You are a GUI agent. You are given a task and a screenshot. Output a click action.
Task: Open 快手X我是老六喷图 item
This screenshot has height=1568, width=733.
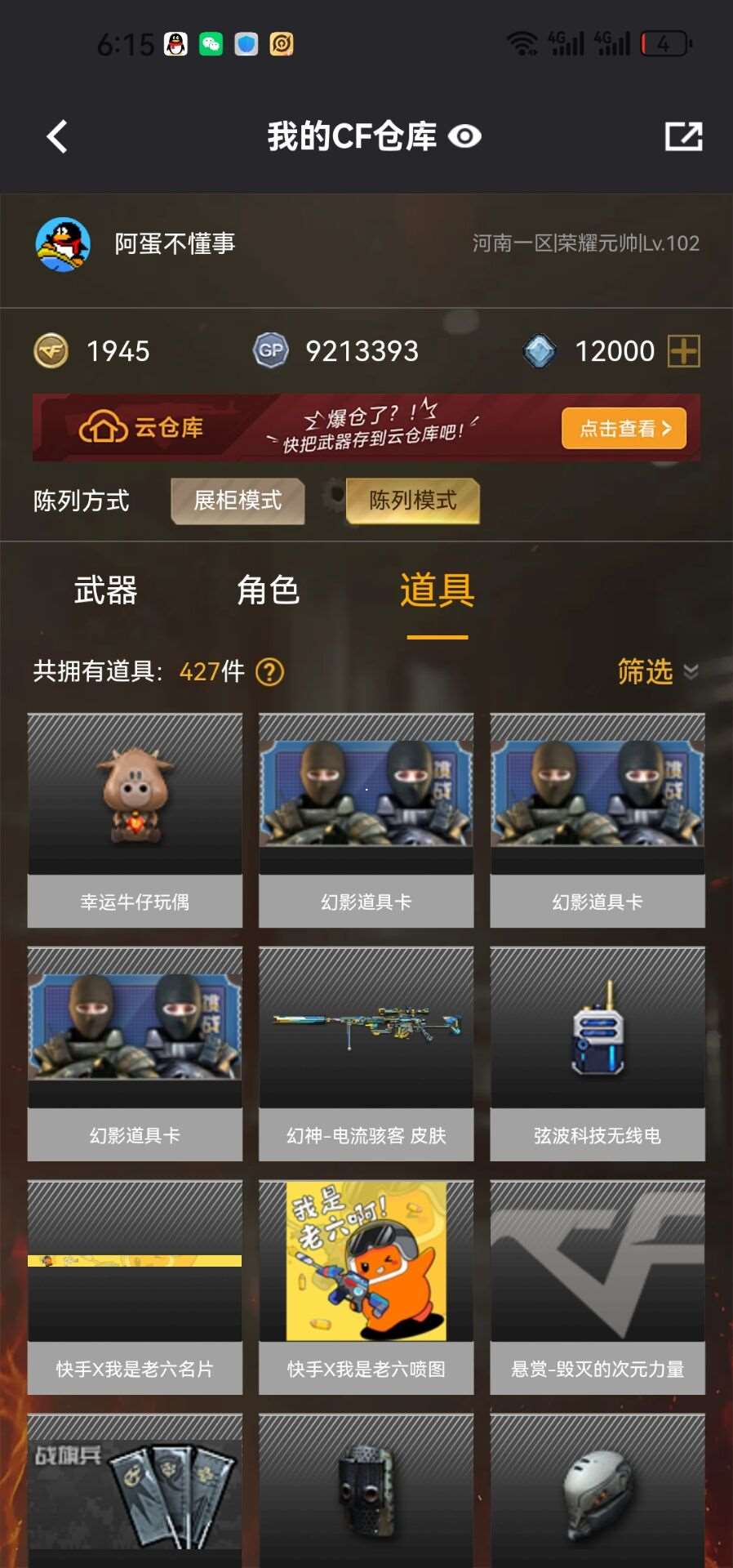point(366,1287)
